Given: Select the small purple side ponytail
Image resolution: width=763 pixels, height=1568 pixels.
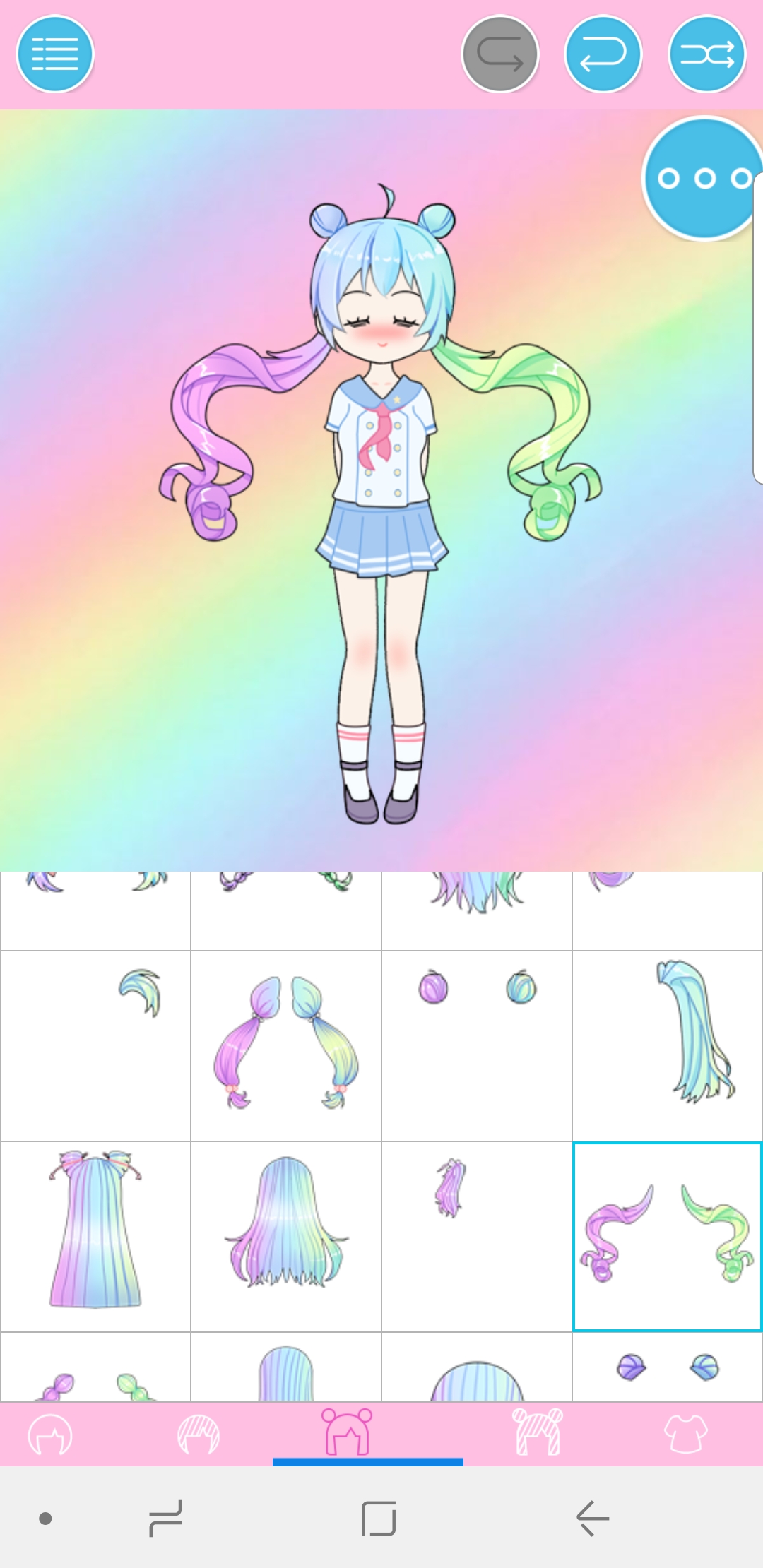Looking at the screenshot, I should pyautogui.click(x=477, y=1236).
